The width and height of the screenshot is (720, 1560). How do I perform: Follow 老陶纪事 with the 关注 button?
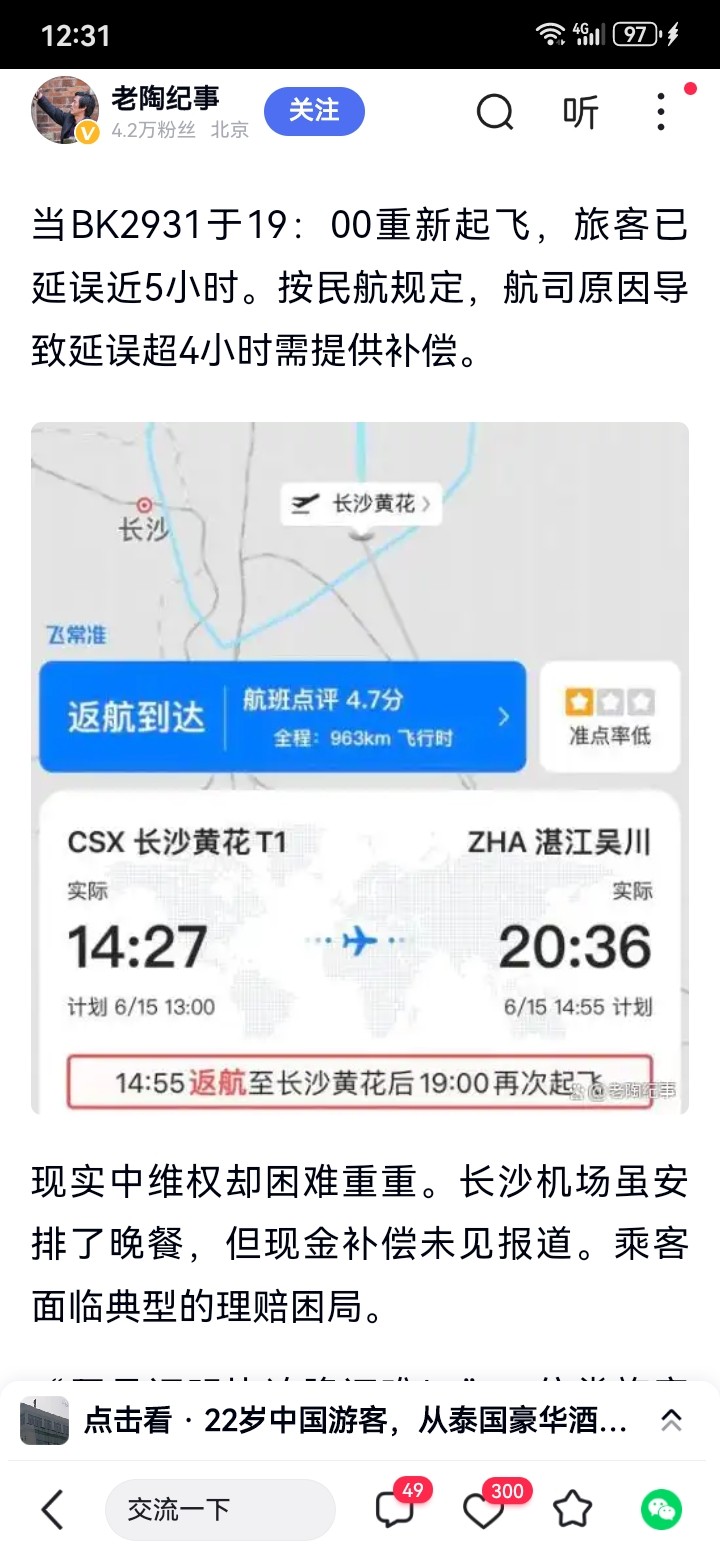314,111
